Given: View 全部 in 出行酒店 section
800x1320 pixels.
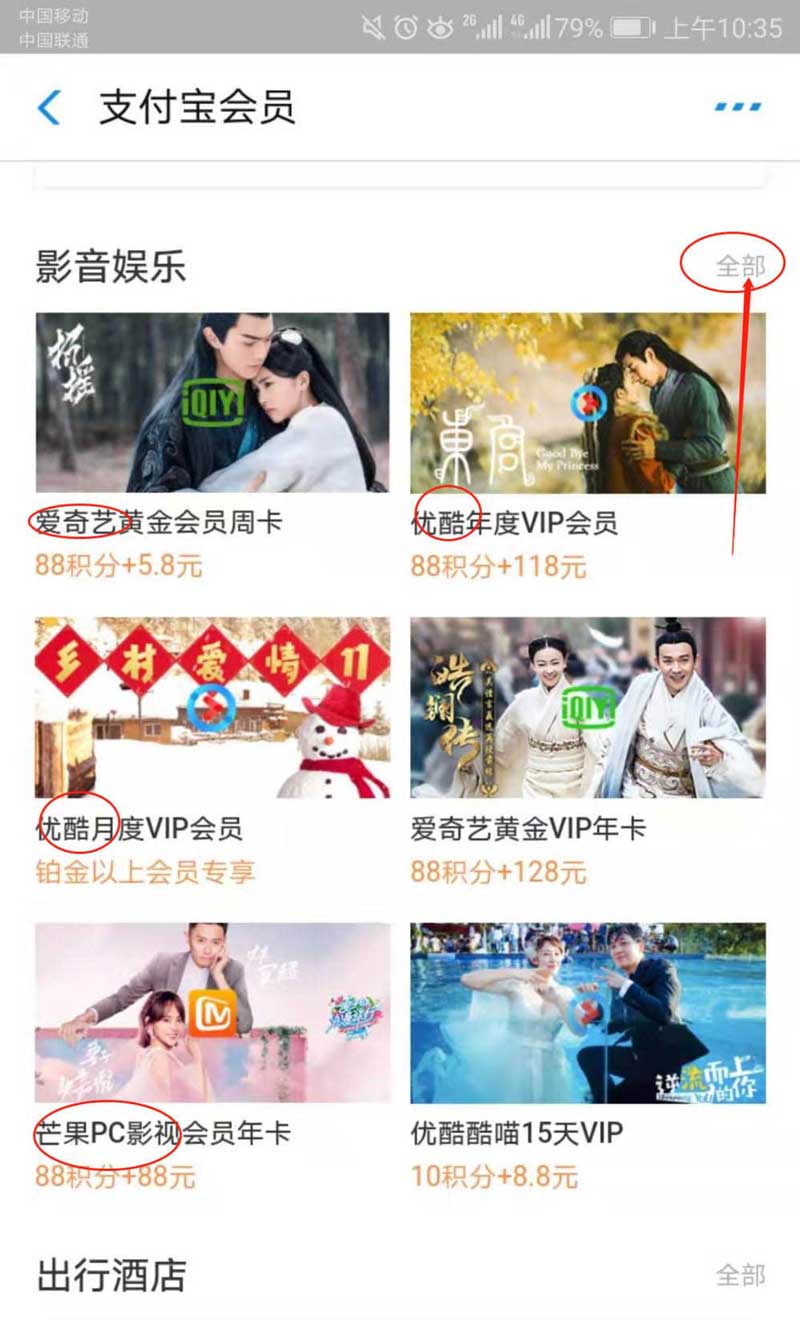Looking at the screenshot, I should point(740,1275).
